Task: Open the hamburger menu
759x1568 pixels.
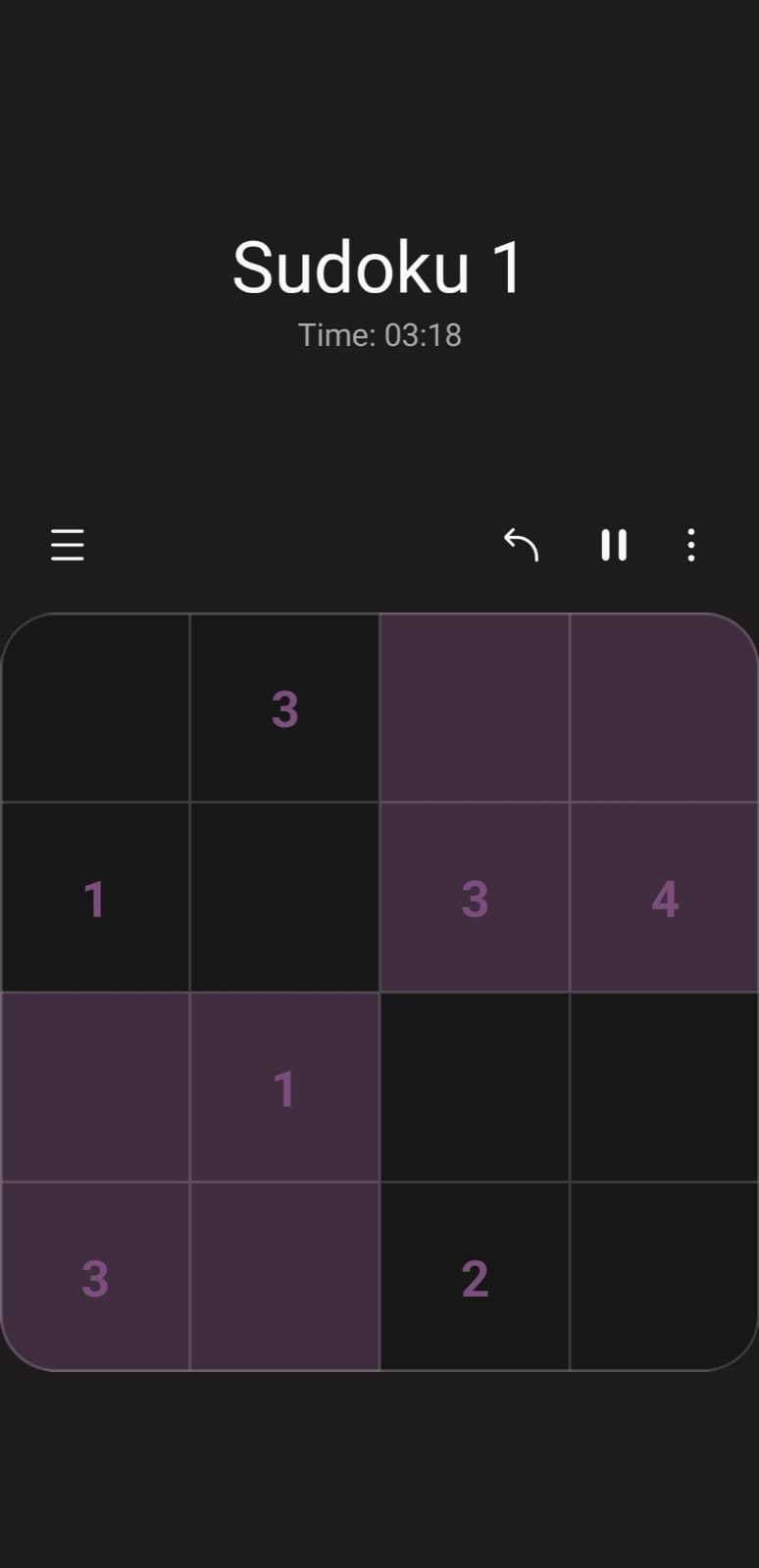Action: (68, 545)
